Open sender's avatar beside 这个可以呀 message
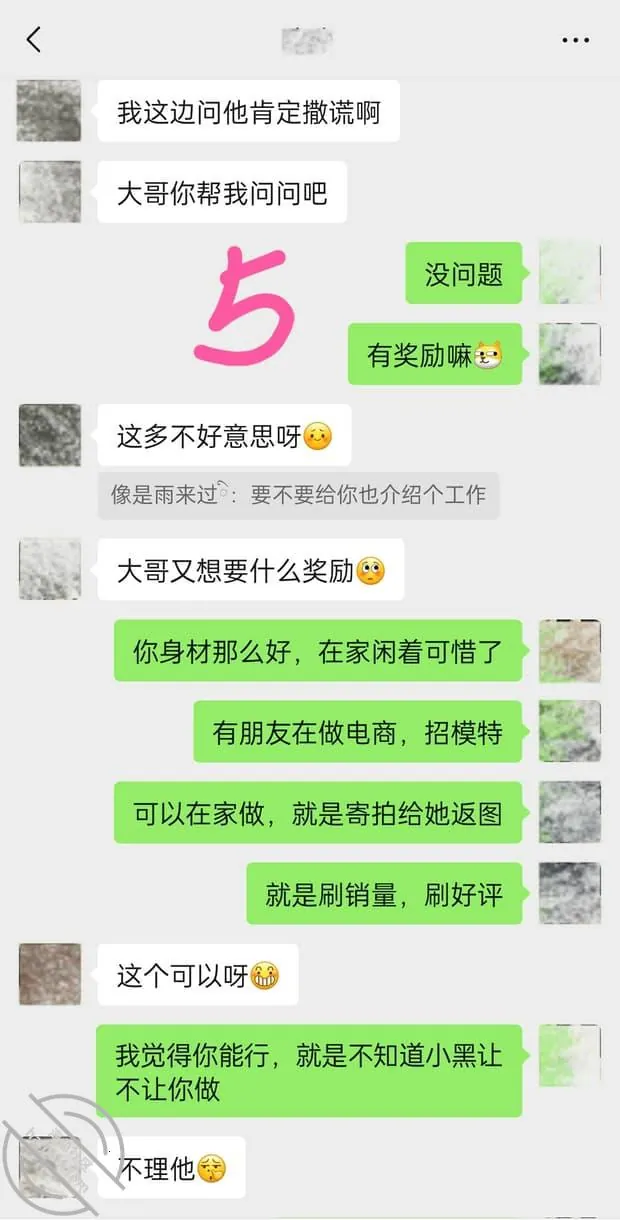This screenshot has height=1220, width=620. (49, 974)
